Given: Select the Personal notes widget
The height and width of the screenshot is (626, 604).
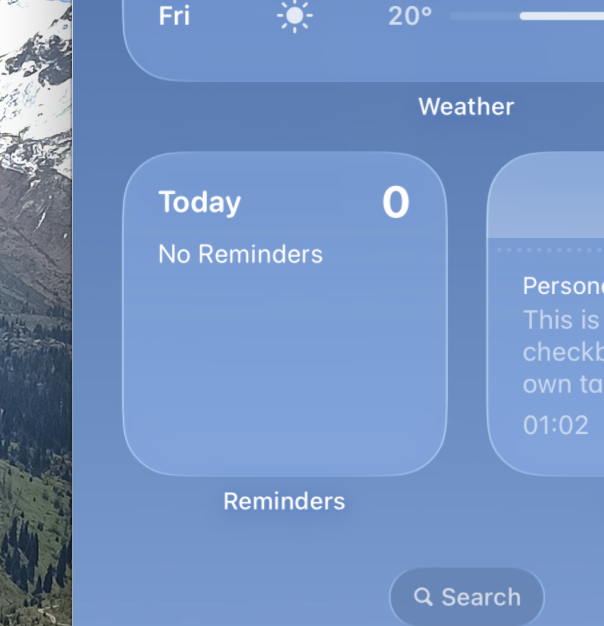Looking at the screenshot, I should [546, 314].
